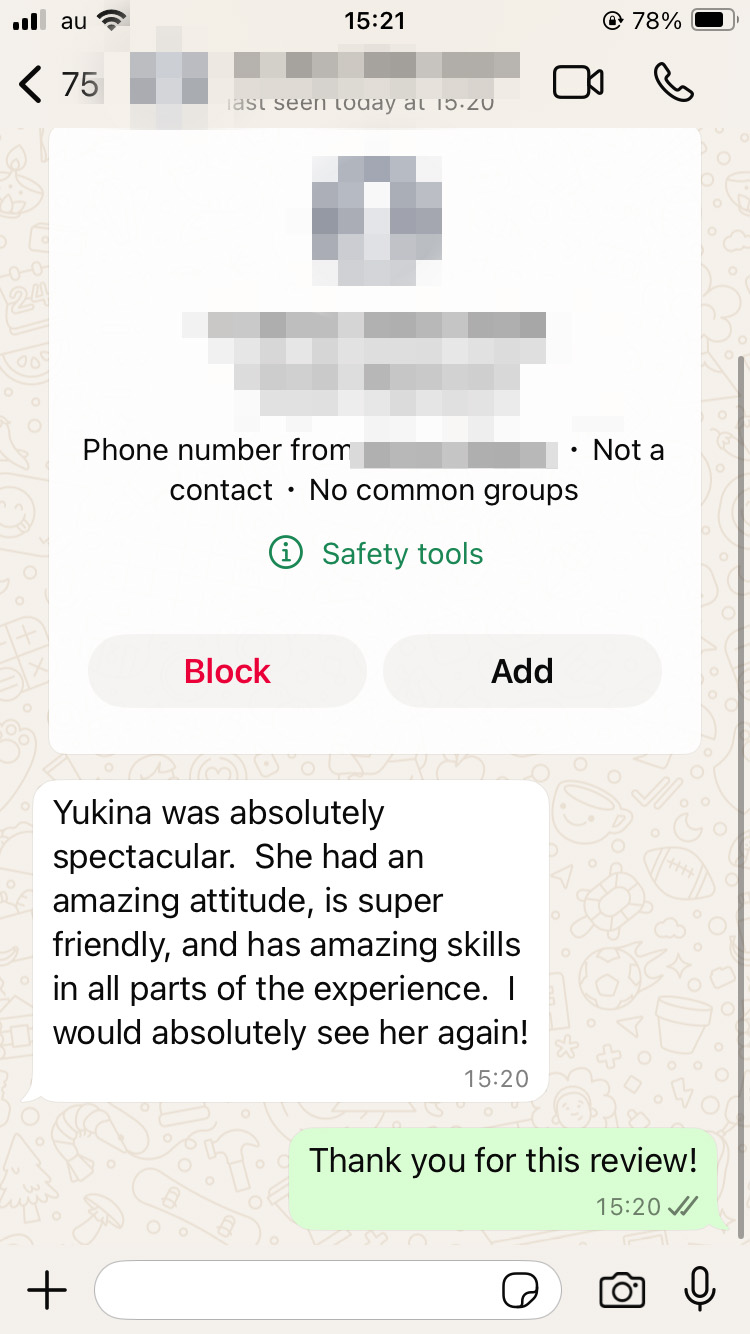
Task: Open Safety tools
Action: 376,553
